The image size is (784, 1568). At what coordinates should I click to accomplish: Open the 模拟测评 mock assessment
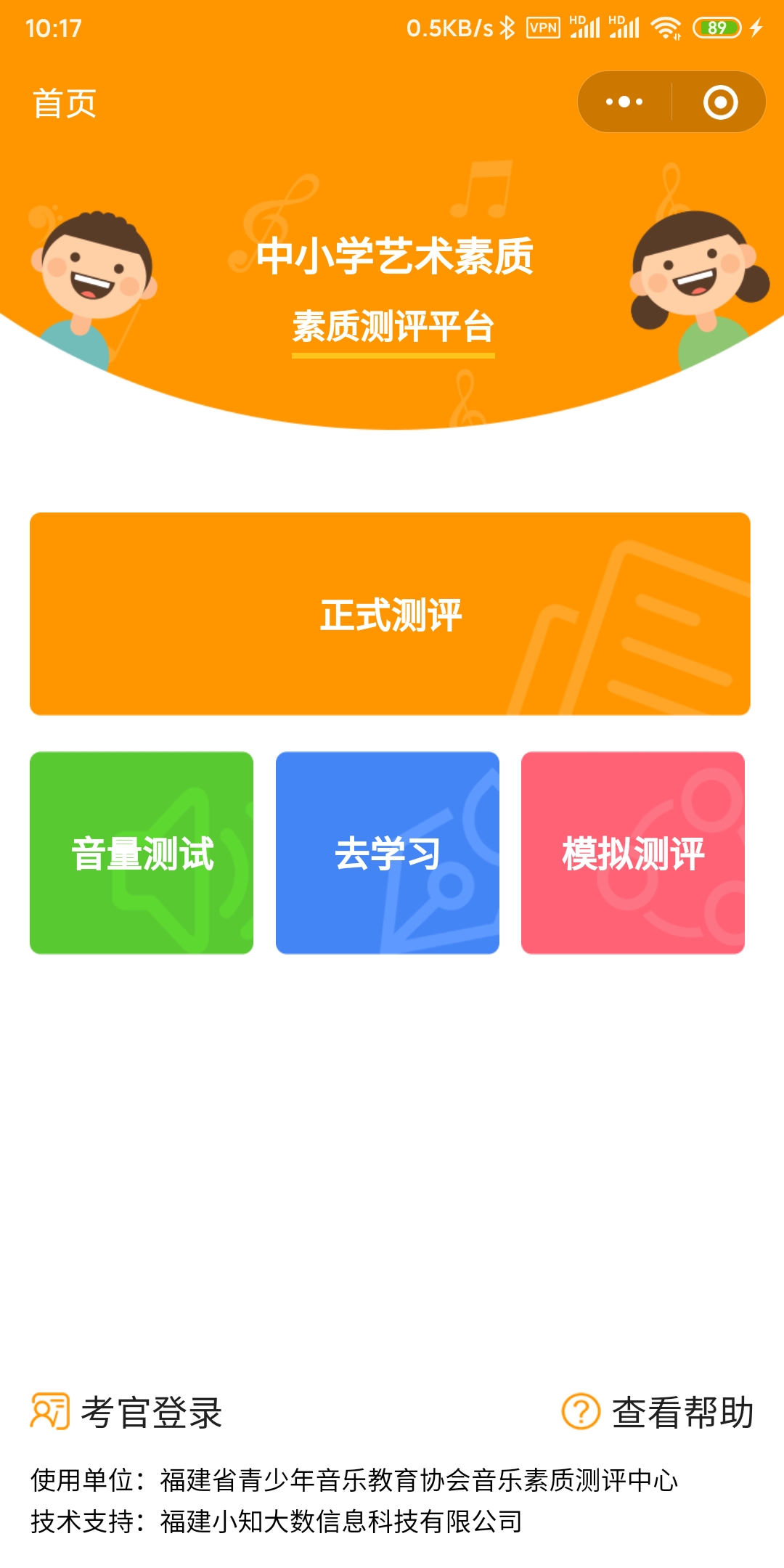tap(633, 853)
